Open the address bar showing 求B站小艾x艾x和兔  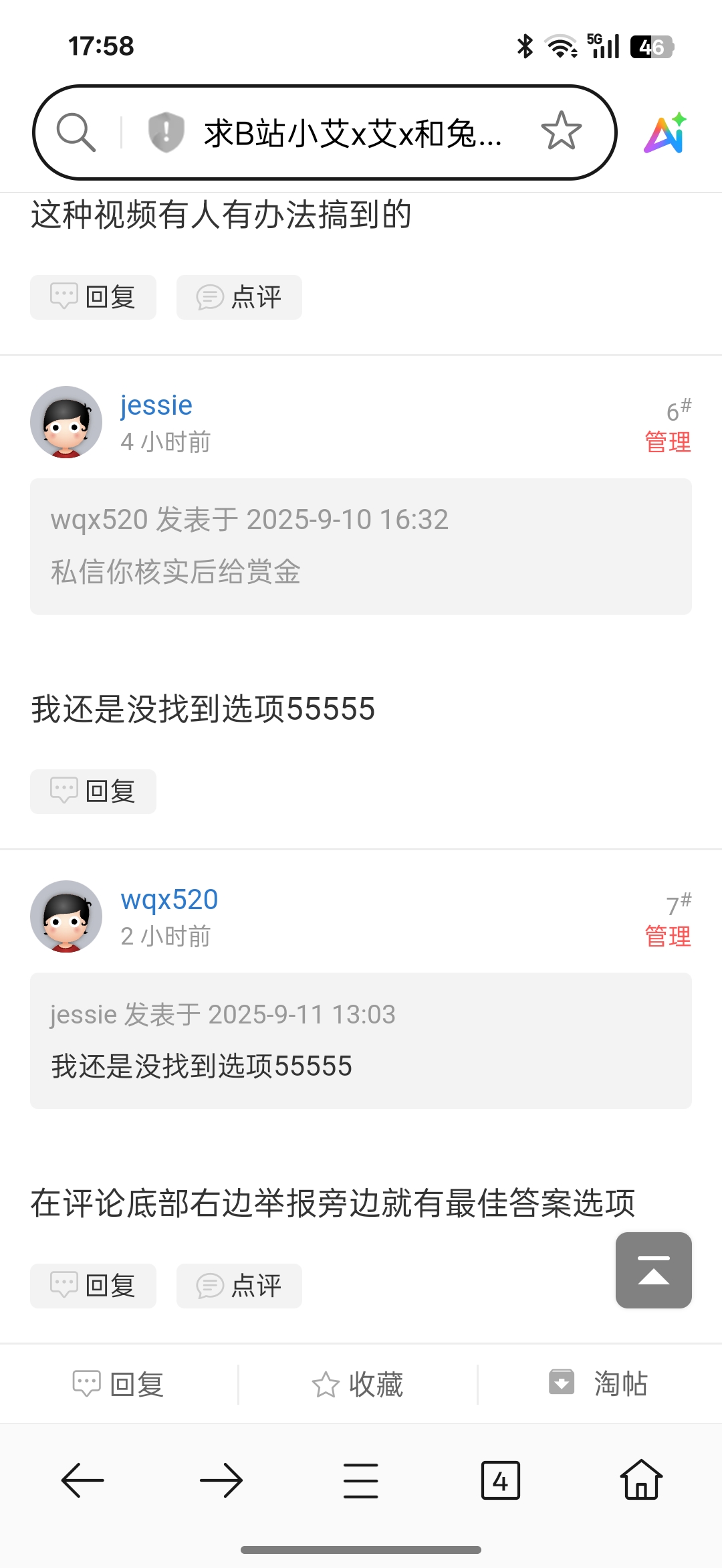pyautogui.click(x=352, y=133)
